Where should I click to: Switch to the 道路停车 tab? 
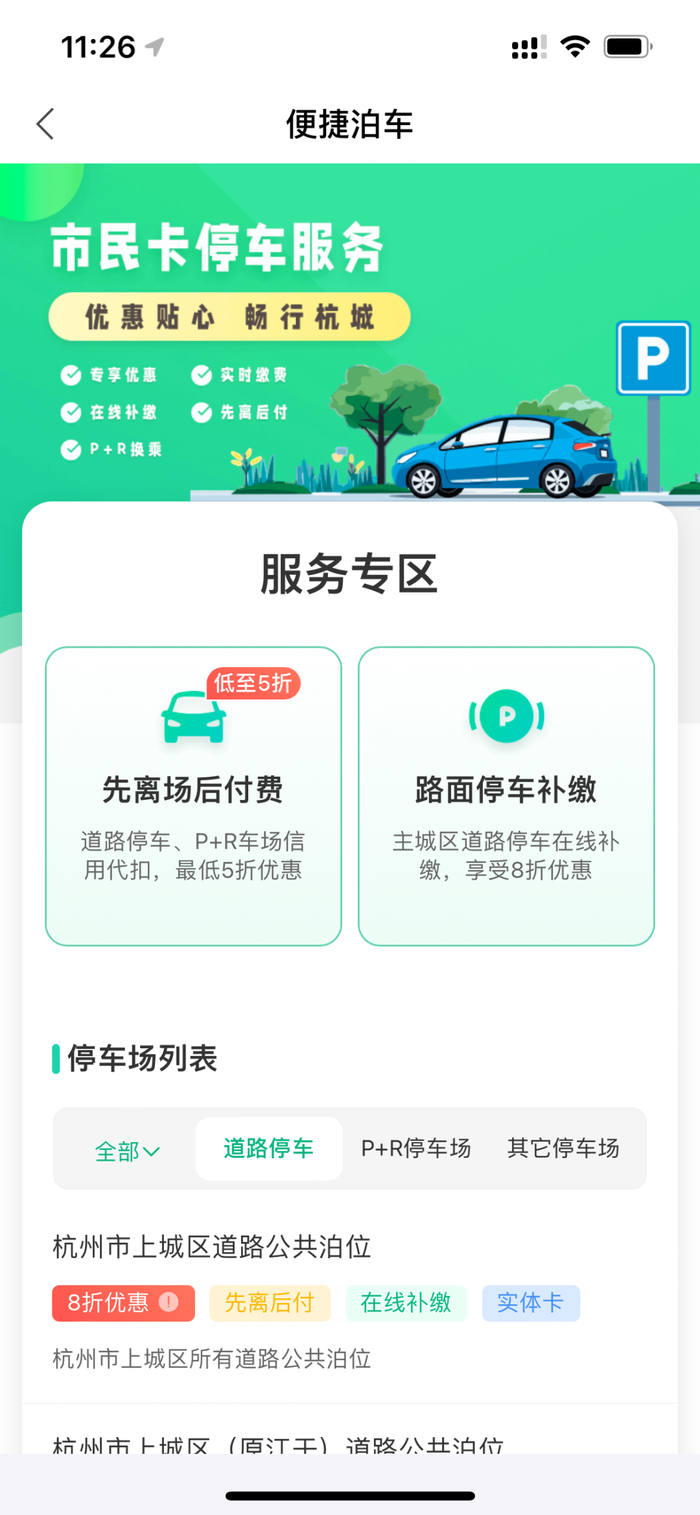coord(268,1148)
